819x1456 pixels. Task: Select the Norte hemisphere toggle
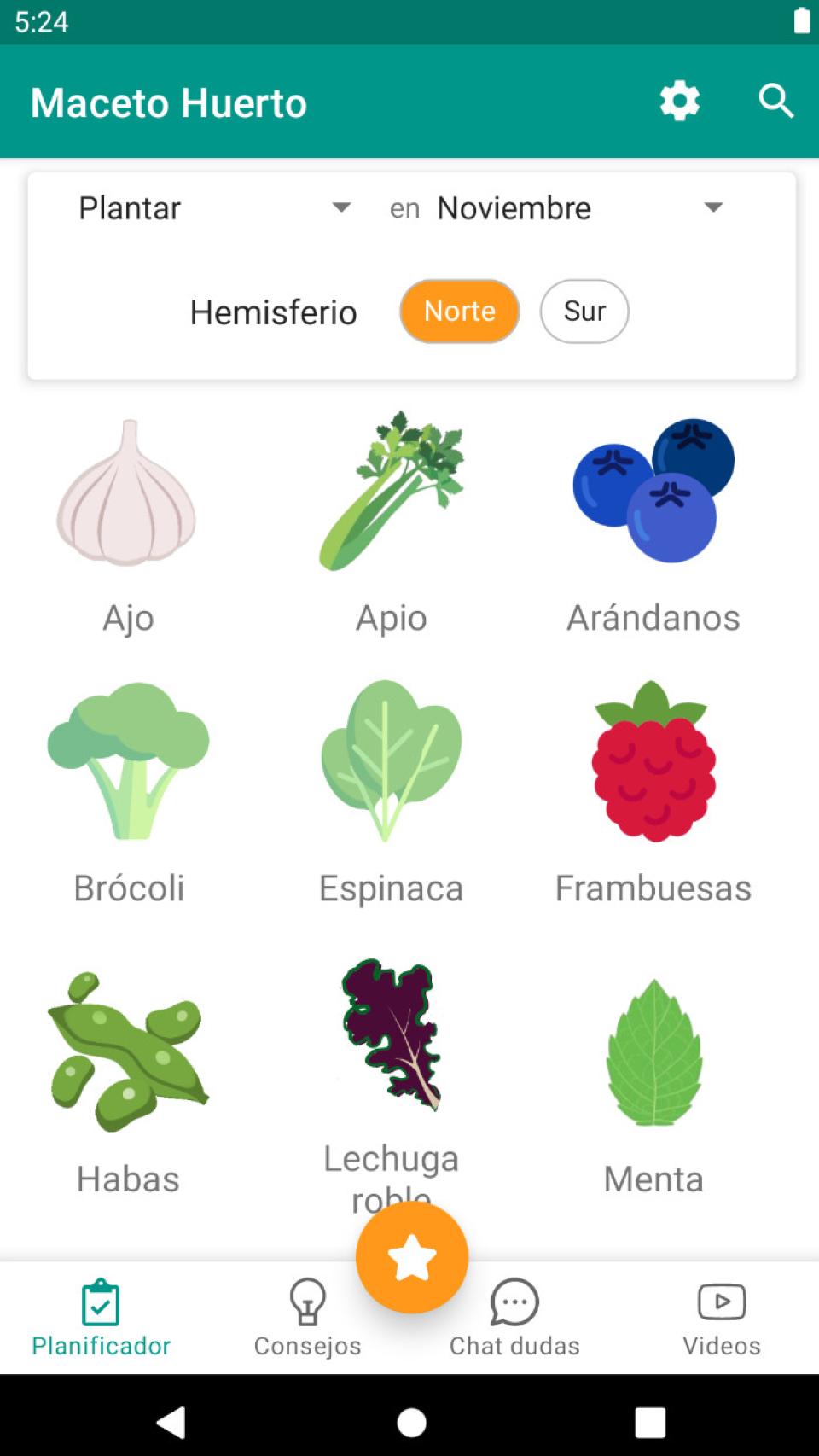[459, 312]
